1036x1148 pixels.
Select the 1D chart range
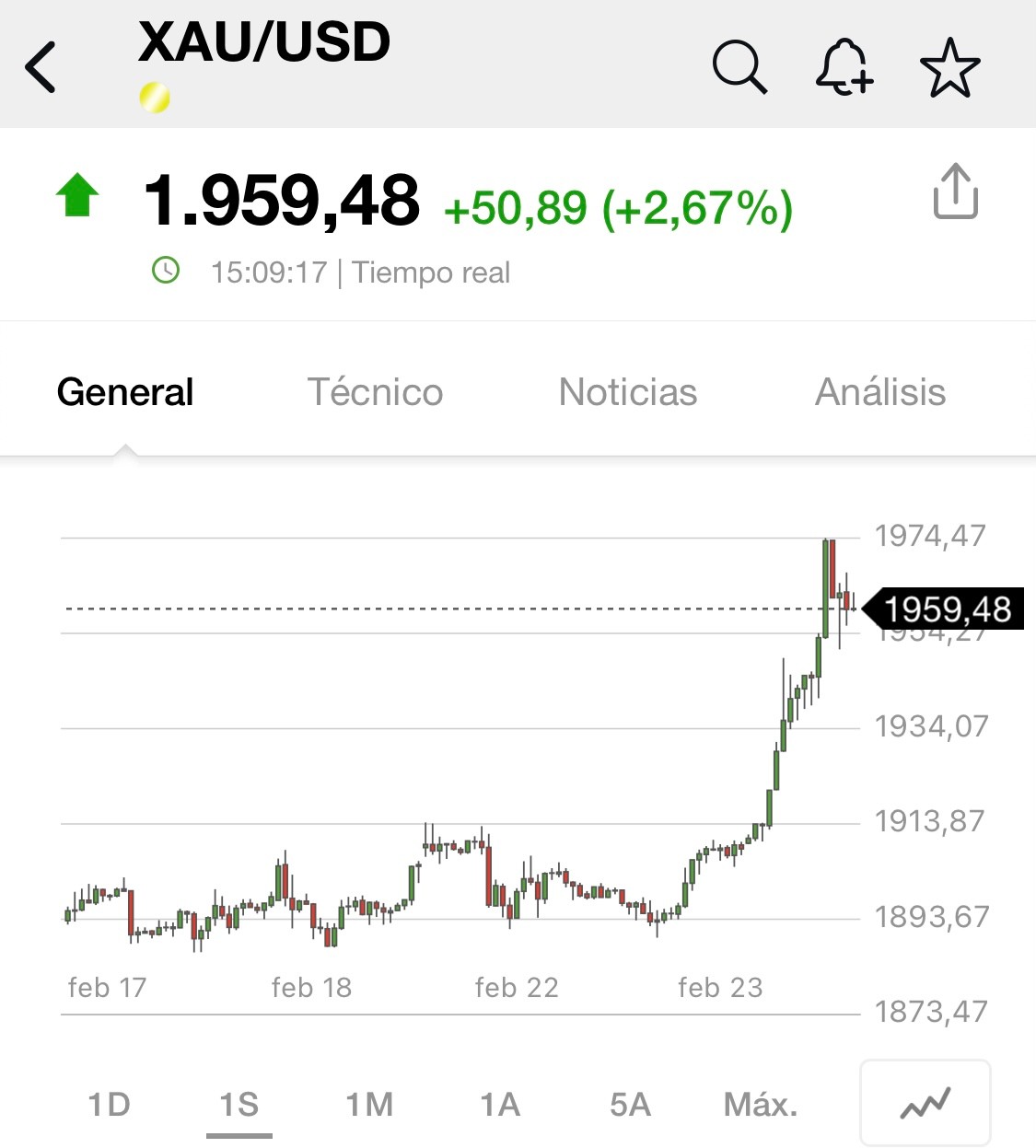click(x=110, y=1104)
